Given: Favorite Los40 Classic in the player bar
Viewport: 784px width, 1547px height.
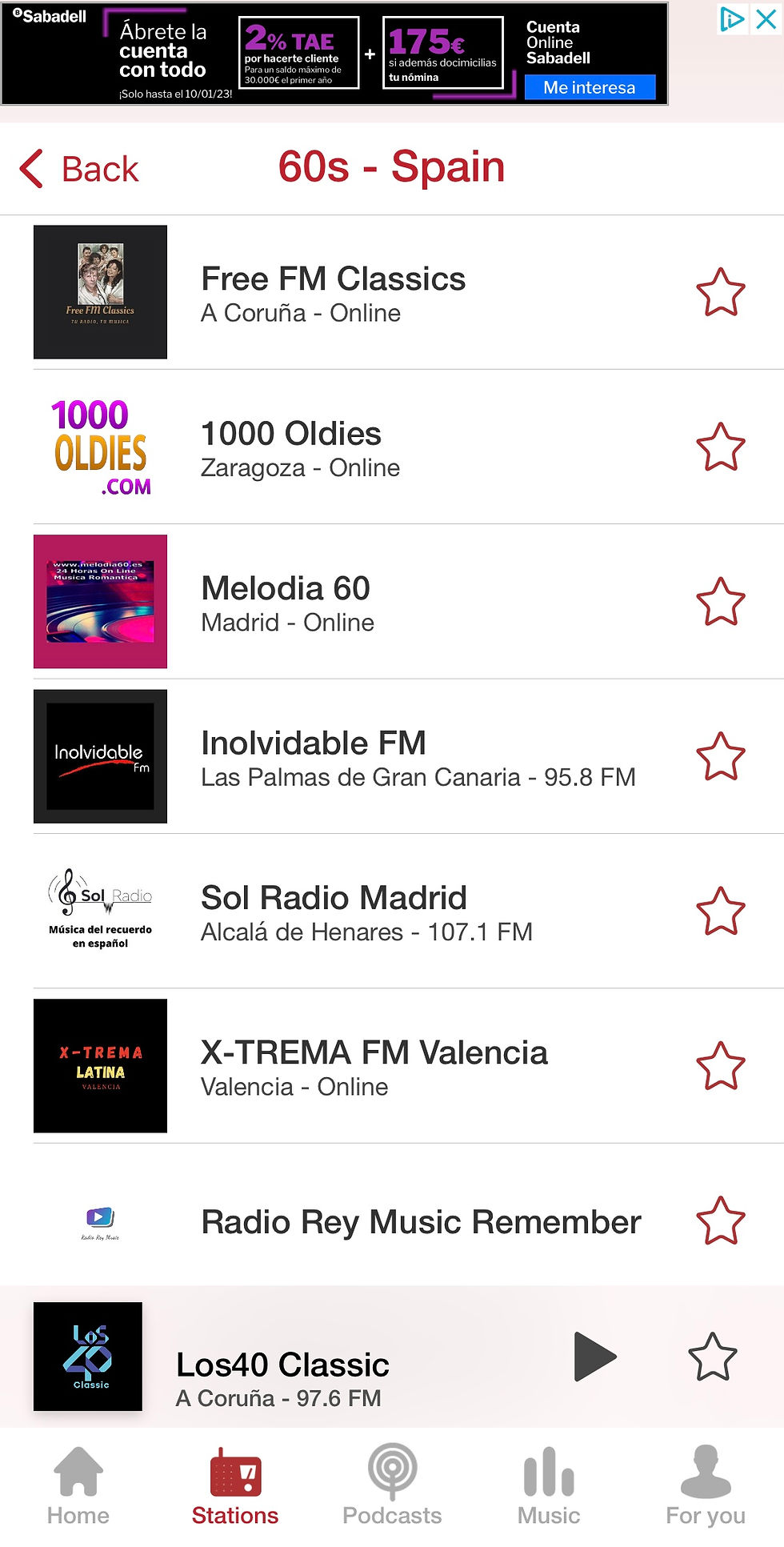Looking at the screenshot, I should pyautogui.click(x=712, y=1357).
